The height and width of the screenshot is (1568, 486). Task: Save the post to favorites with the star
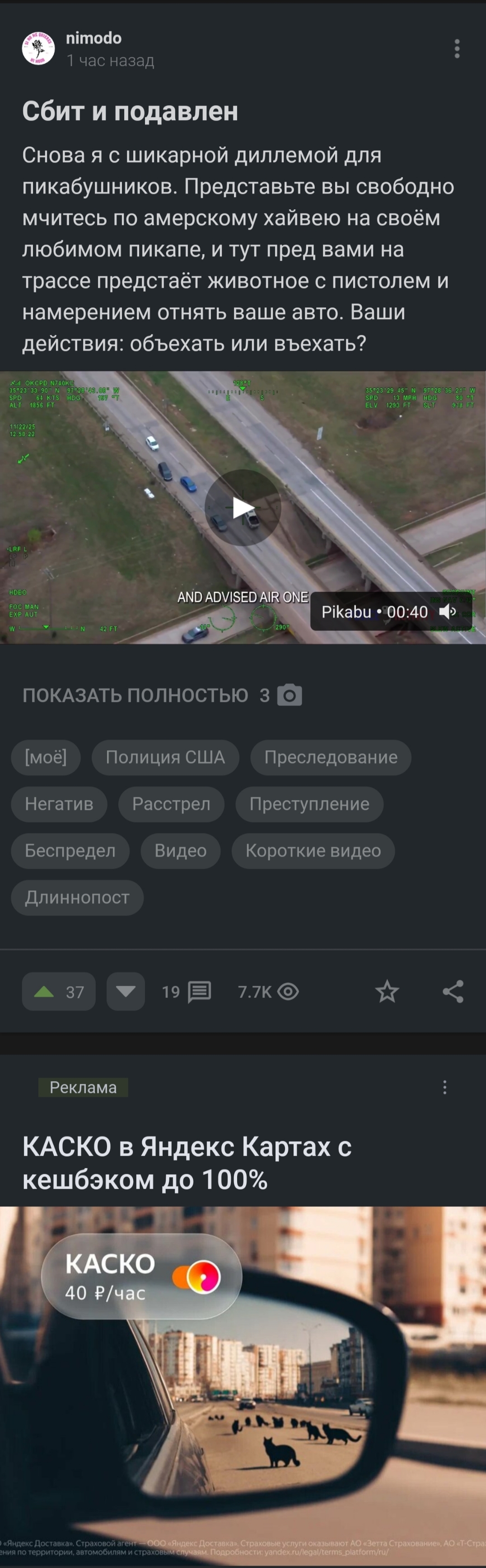[387, 992]
